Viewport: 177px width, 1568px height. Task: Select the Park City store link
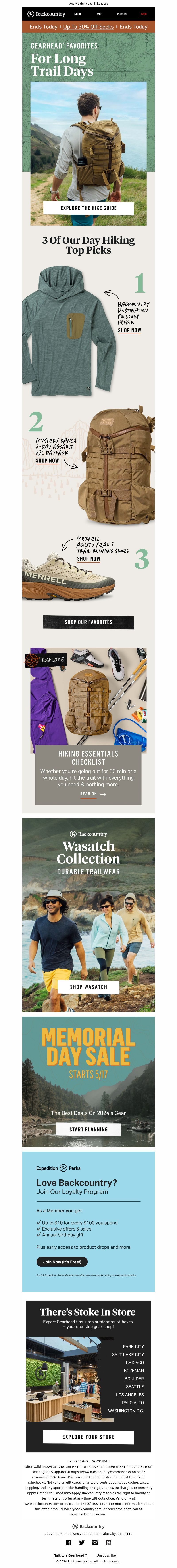point(133,1346)
